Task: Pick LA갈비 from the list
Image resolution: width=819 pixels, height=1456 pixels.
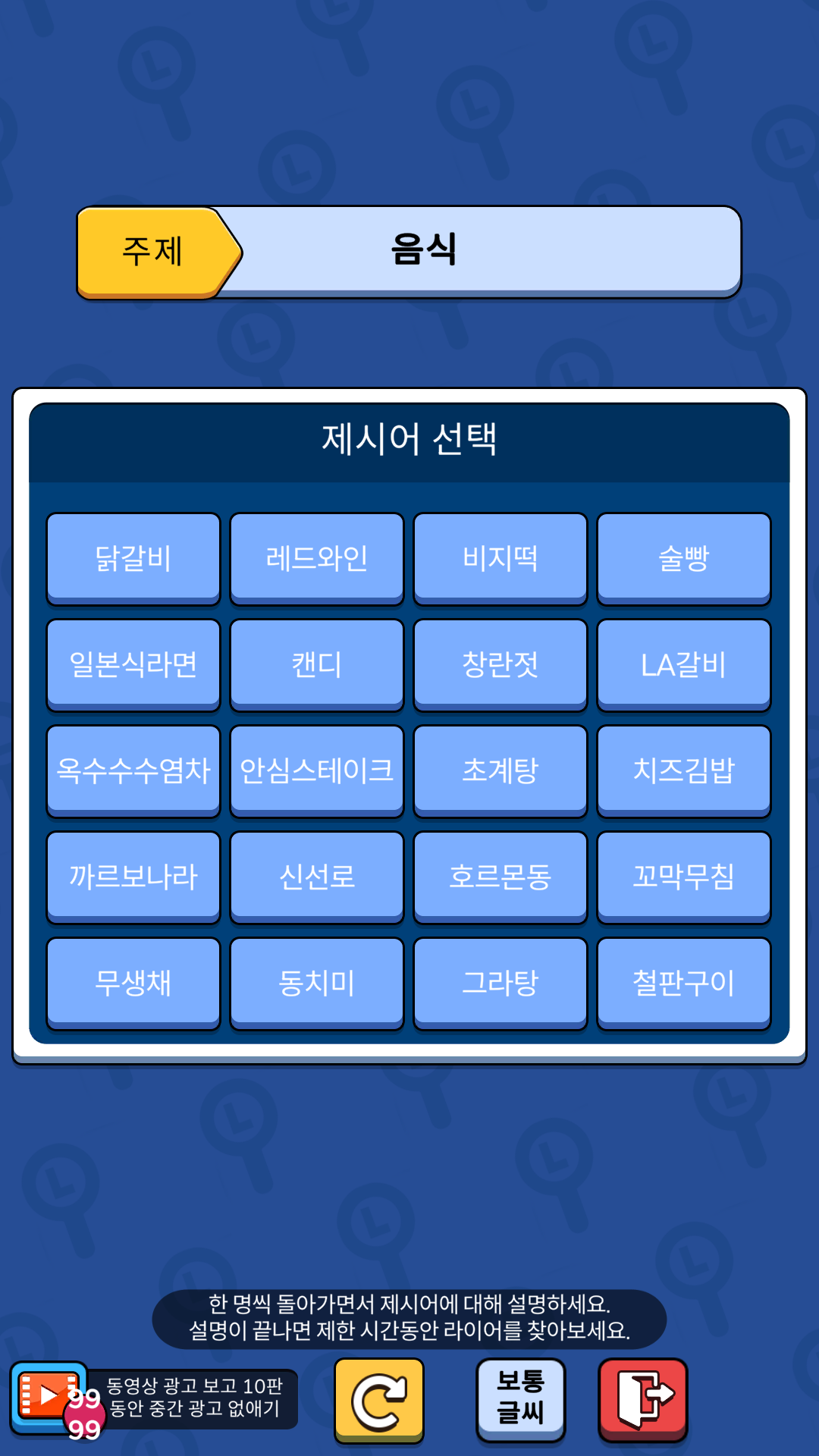Action: [x=684, y=664]
